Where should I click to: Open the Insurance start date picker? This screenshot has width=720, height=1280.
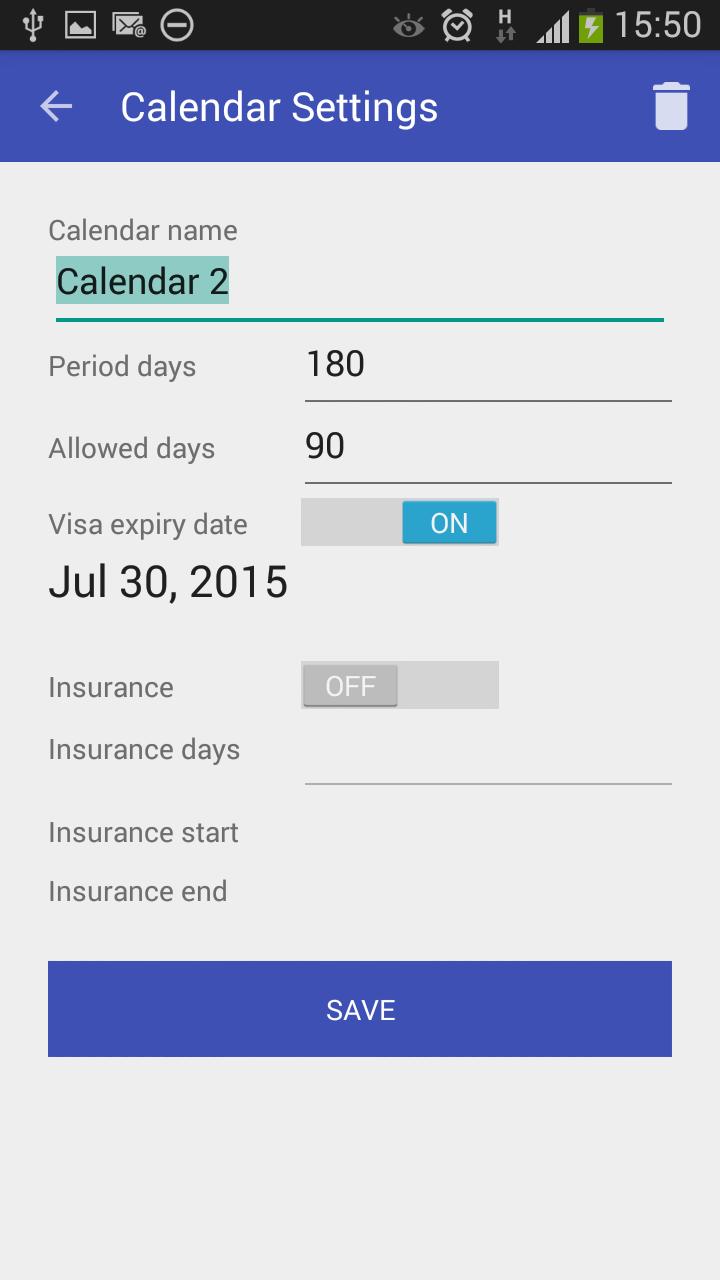(x=143, y=832)
